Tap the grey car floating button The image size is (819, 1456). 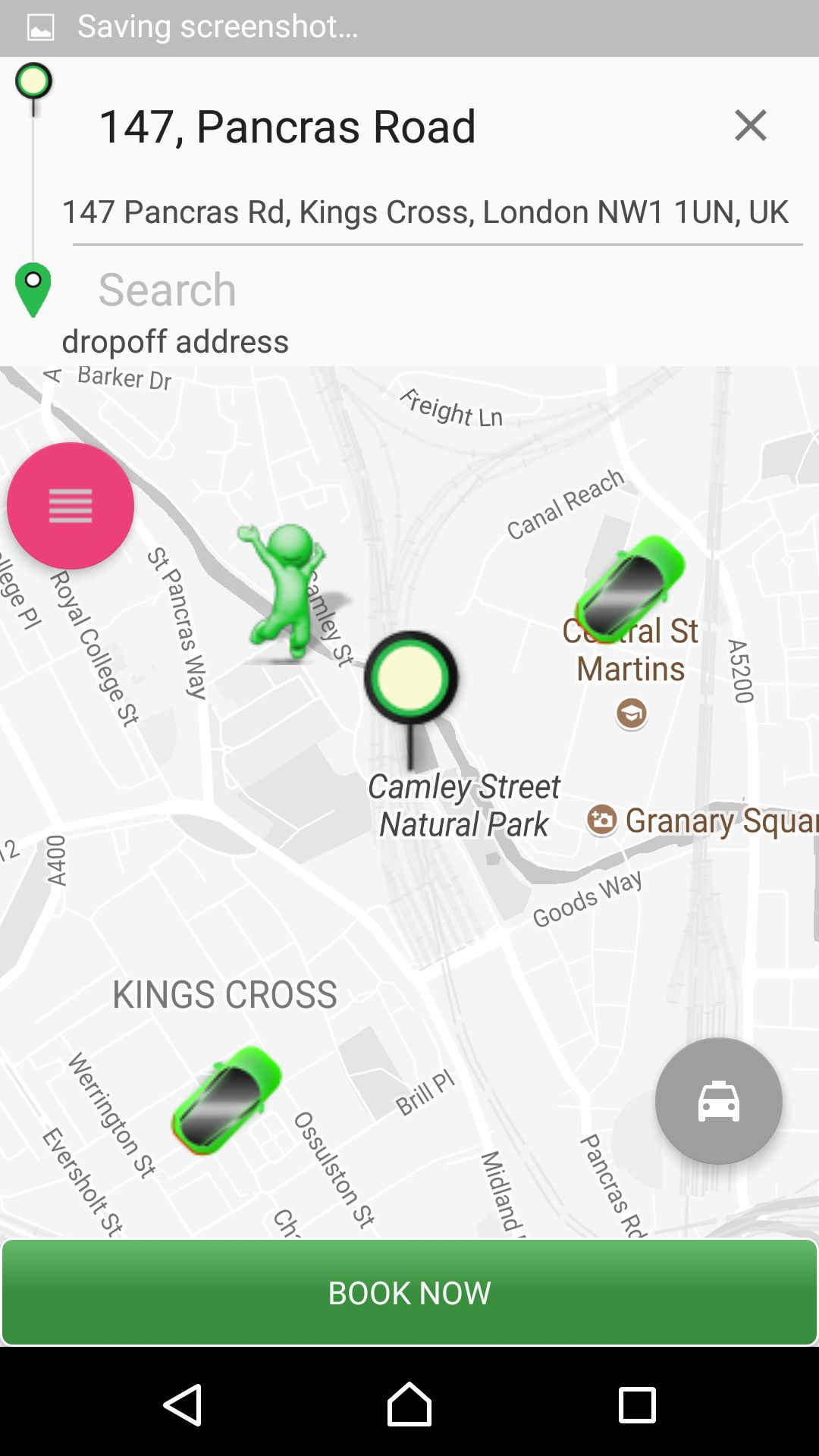click(x=718, y=1100)
